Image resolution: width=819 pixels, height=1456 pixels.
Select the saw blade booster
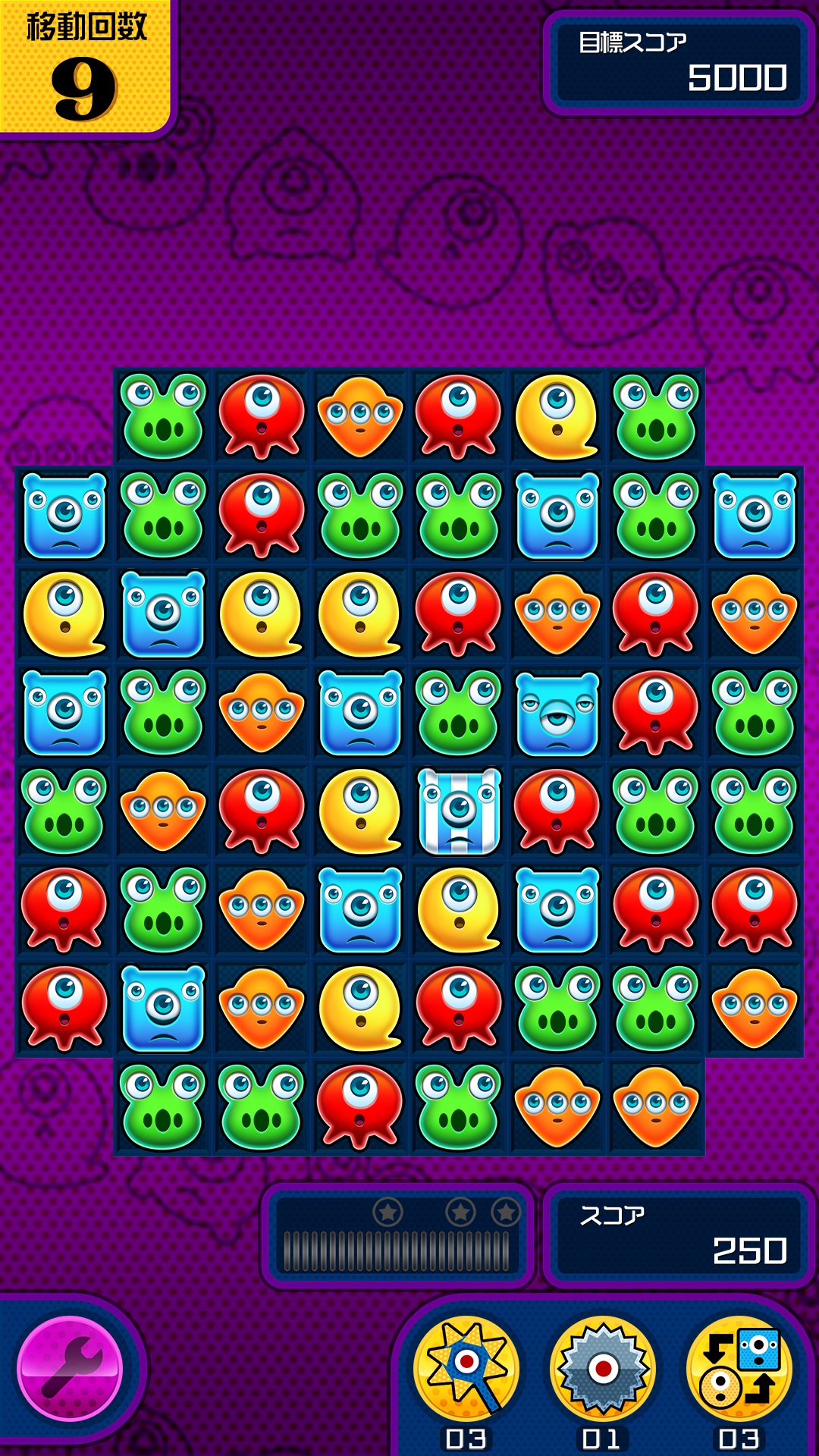click(603, 1370)
